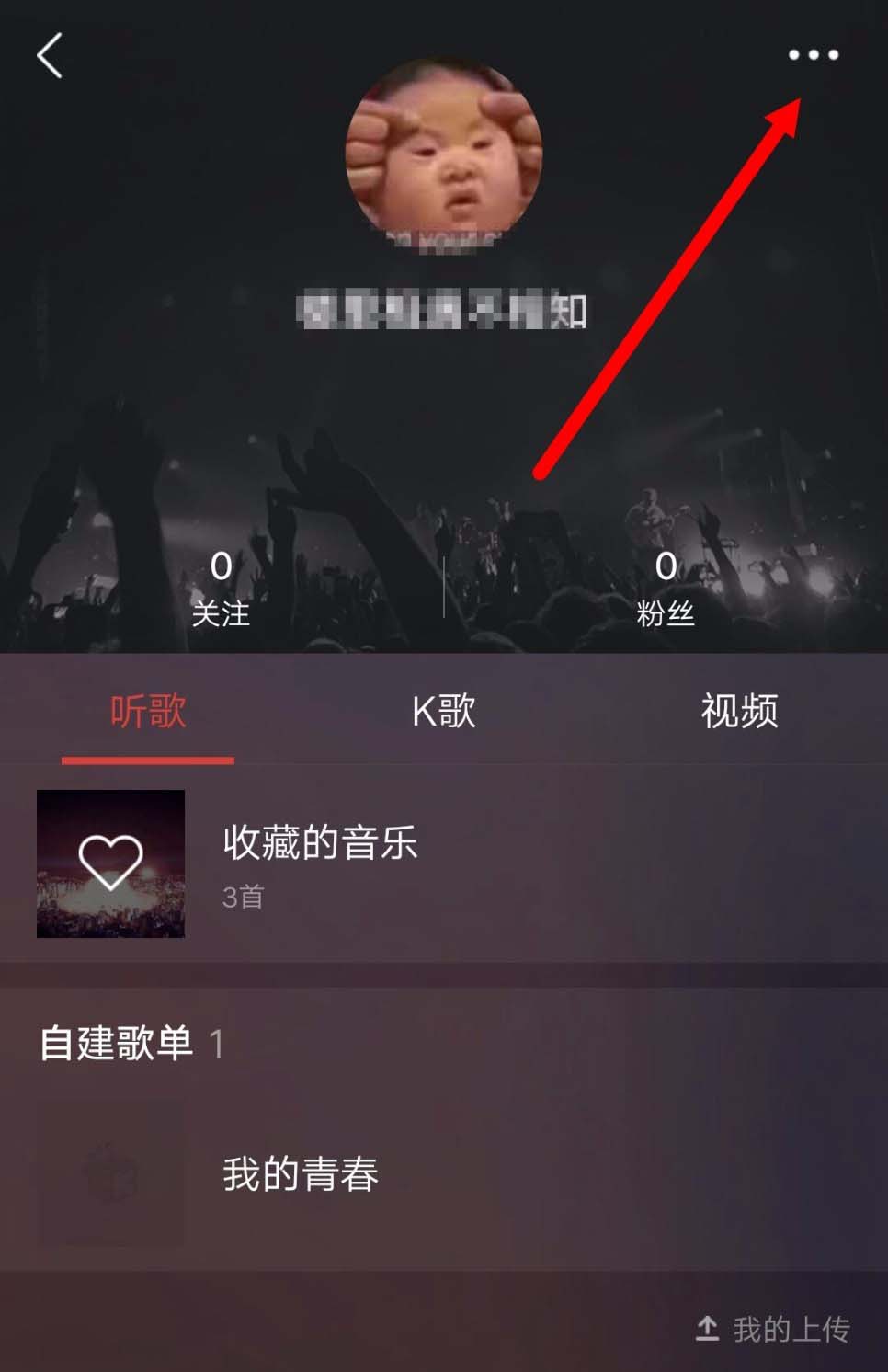
Task: Open the three-dot overflow menu
Action: pos(813,55)
